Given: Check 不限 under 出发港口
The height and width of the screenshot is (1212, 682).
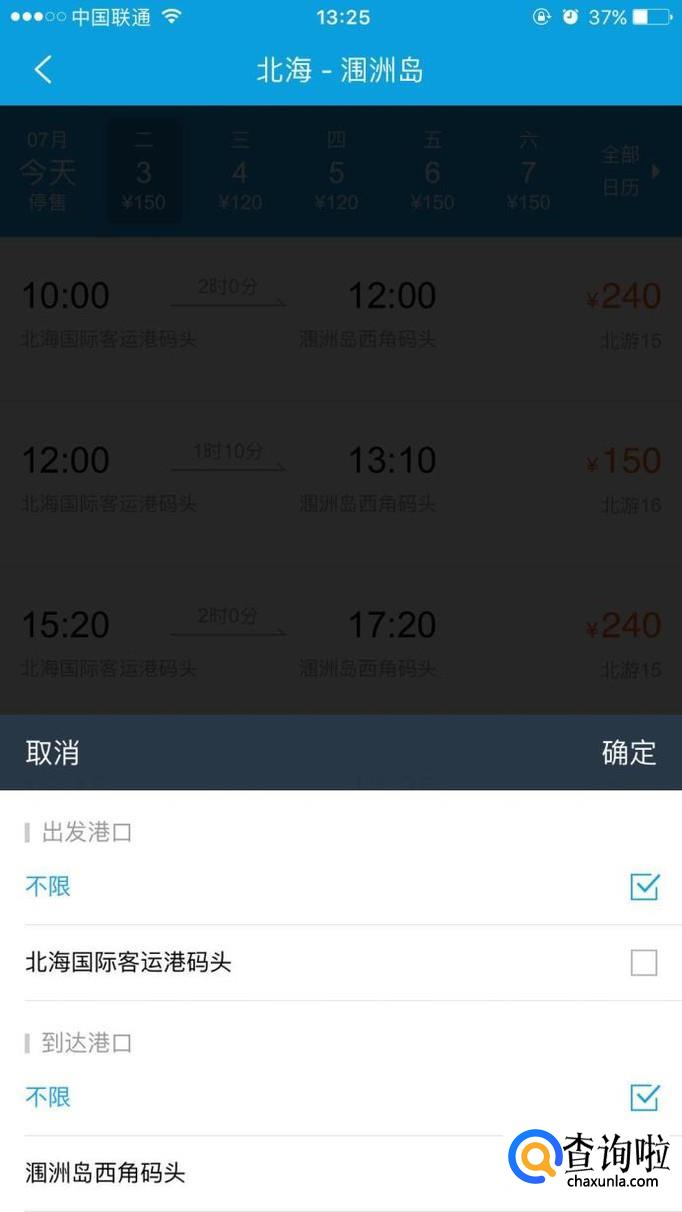Looking at the screenshot, I should 644,886.
